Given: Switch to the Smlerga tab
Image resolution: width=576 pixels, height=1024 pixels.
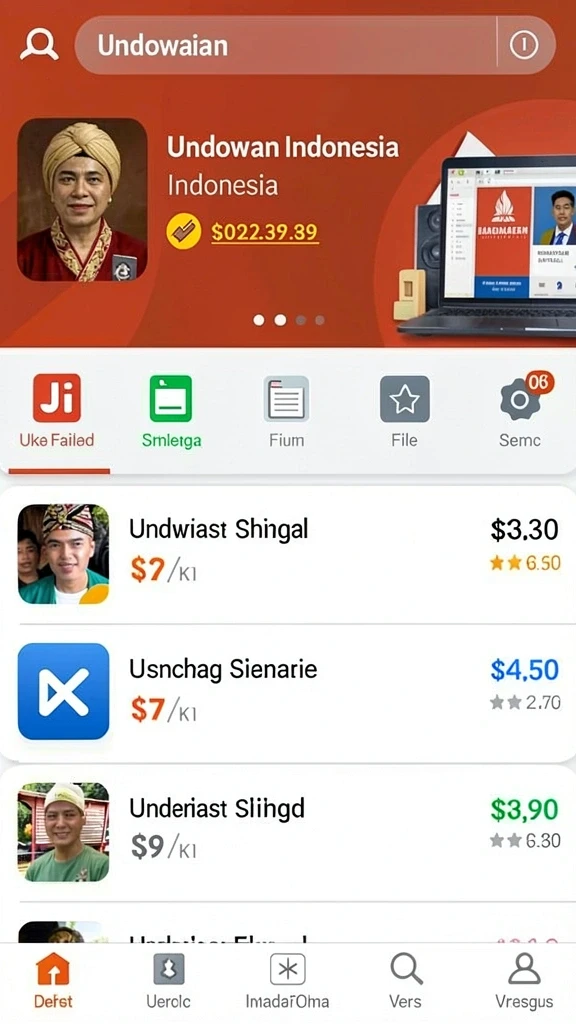Looking at the screenshot, I should pos(171,411).
